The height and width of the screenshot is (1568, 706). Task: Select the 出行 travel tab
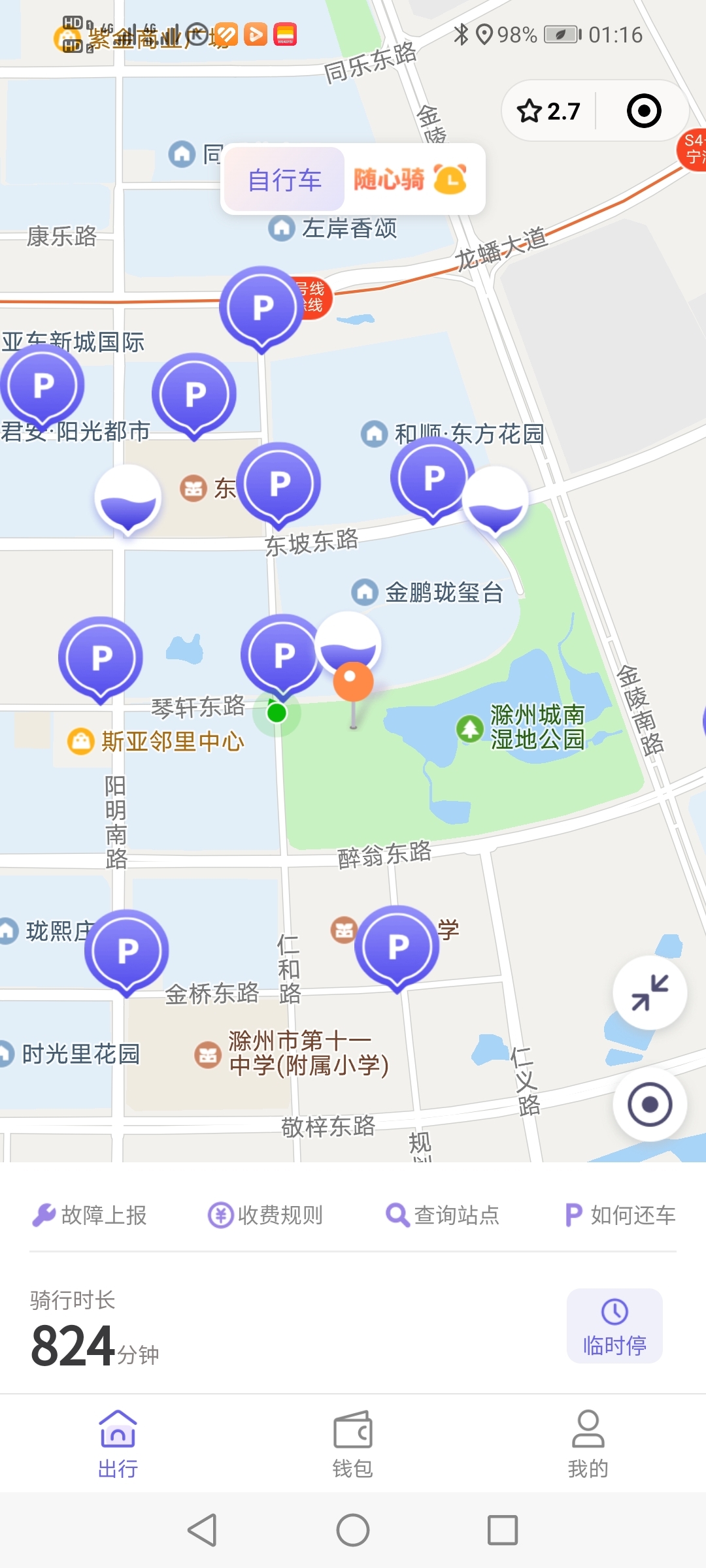click(x=118, y=1444)
